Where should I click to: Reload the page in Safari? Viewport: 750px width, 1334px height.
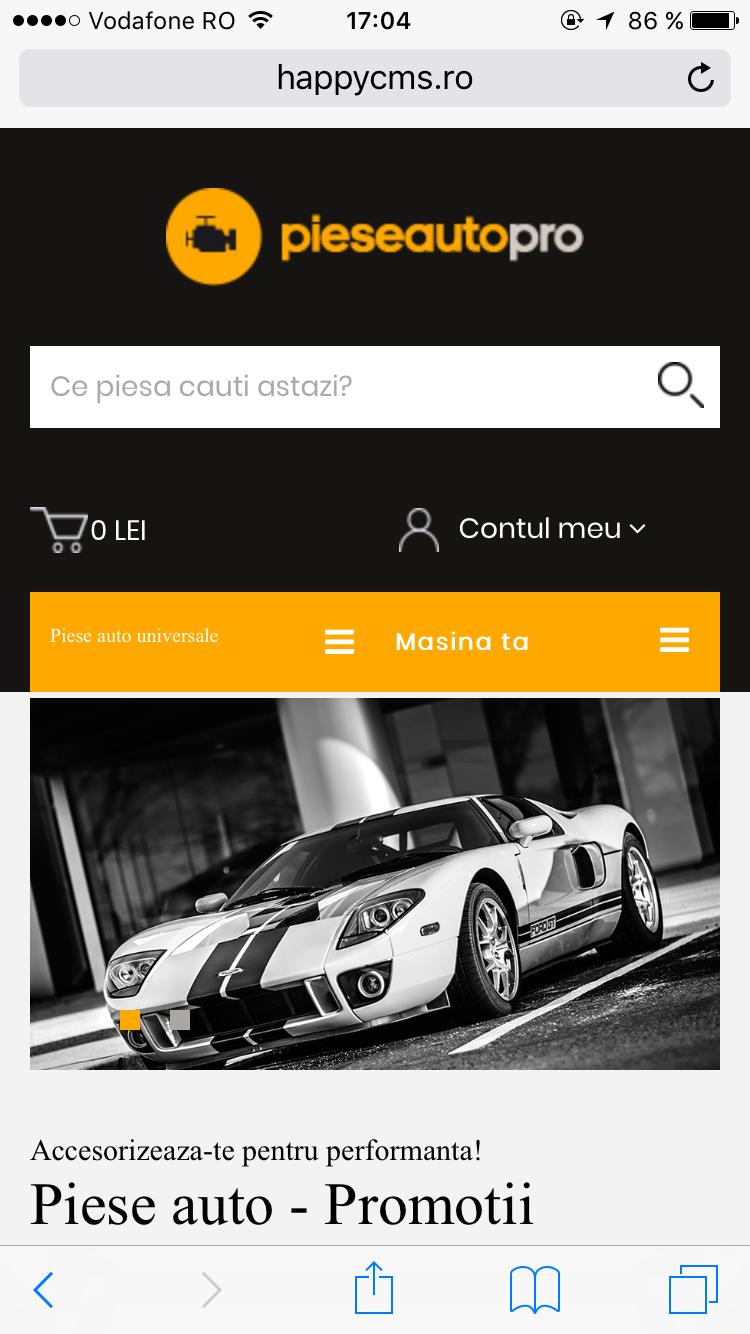tap(701, 78)
